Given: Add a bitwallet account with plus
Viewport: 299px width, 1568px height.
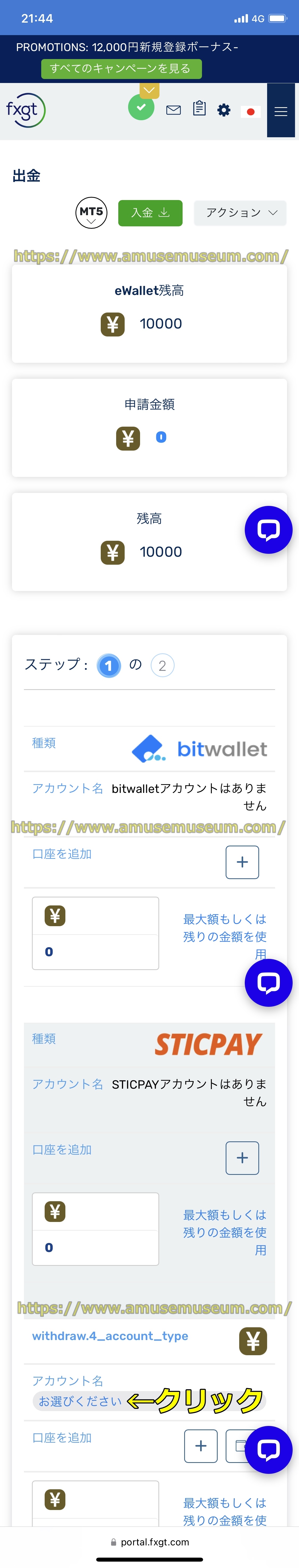Looking at the screenshot, I should point(242,862).
